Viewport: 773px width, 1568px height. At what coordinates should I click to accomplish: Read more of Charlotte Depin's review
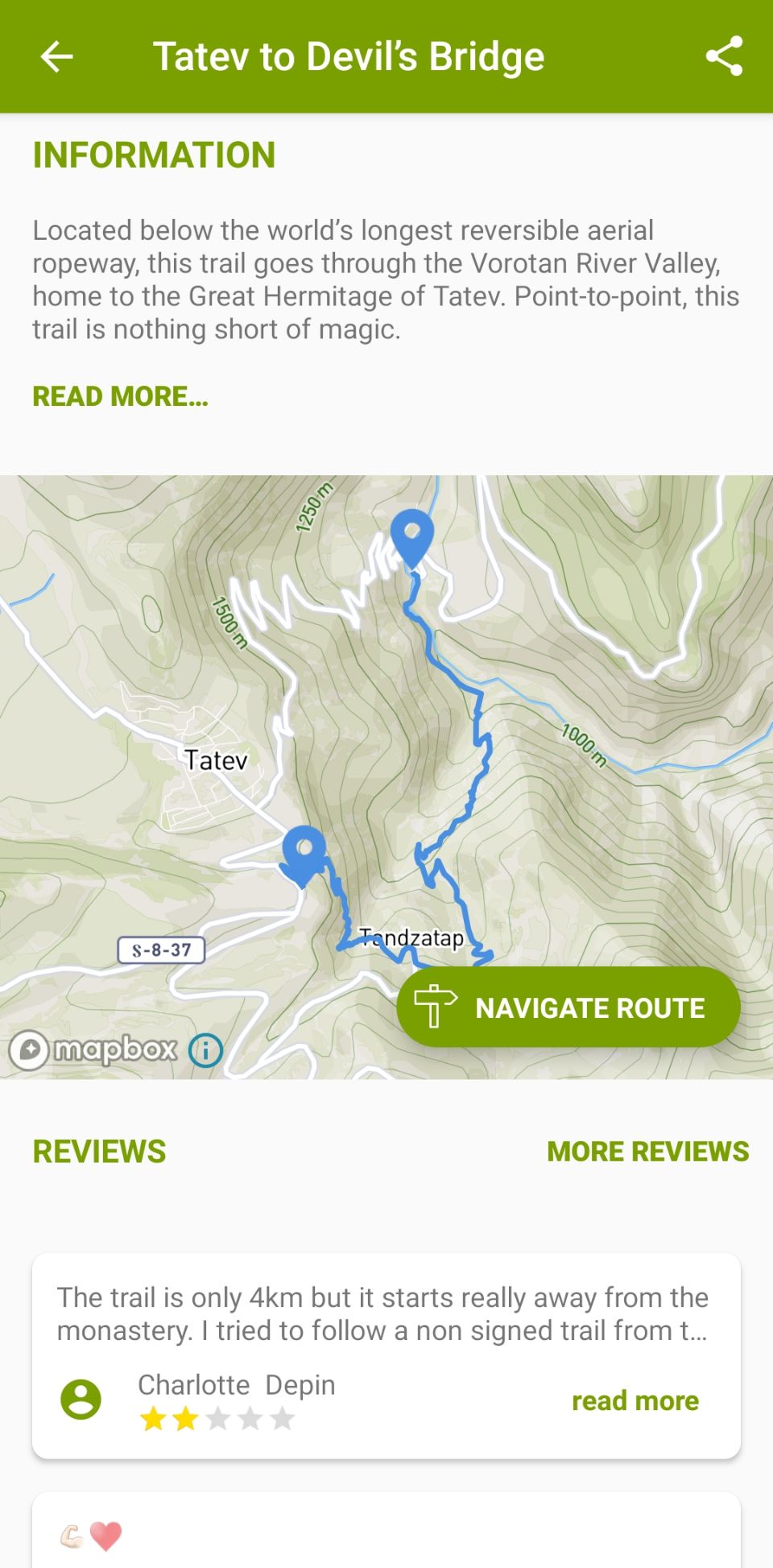click(635, 1400)
